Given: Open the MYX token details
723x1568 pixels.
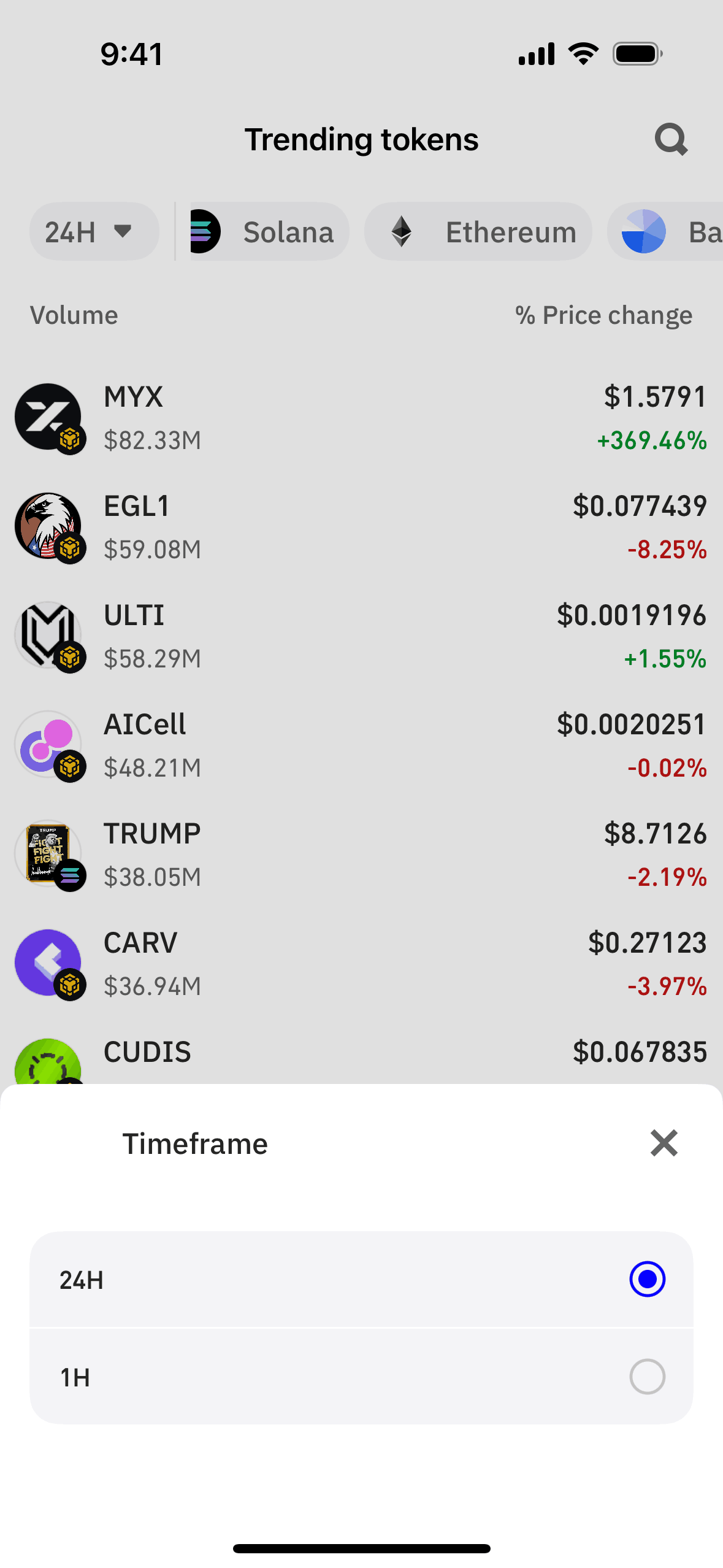Looking at the screenshot, I should (x=361, y=418).
